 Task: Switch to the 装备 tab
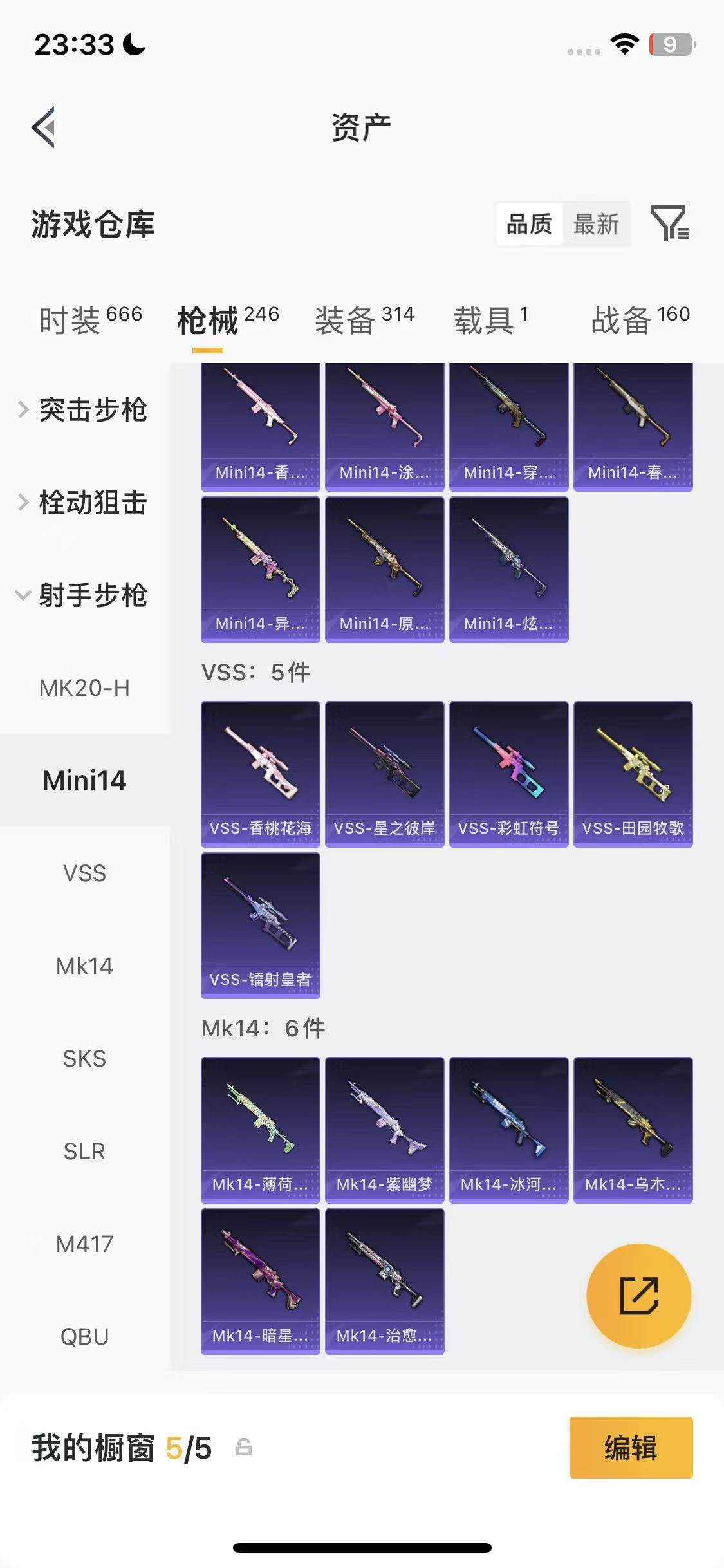tap(364, 320)
